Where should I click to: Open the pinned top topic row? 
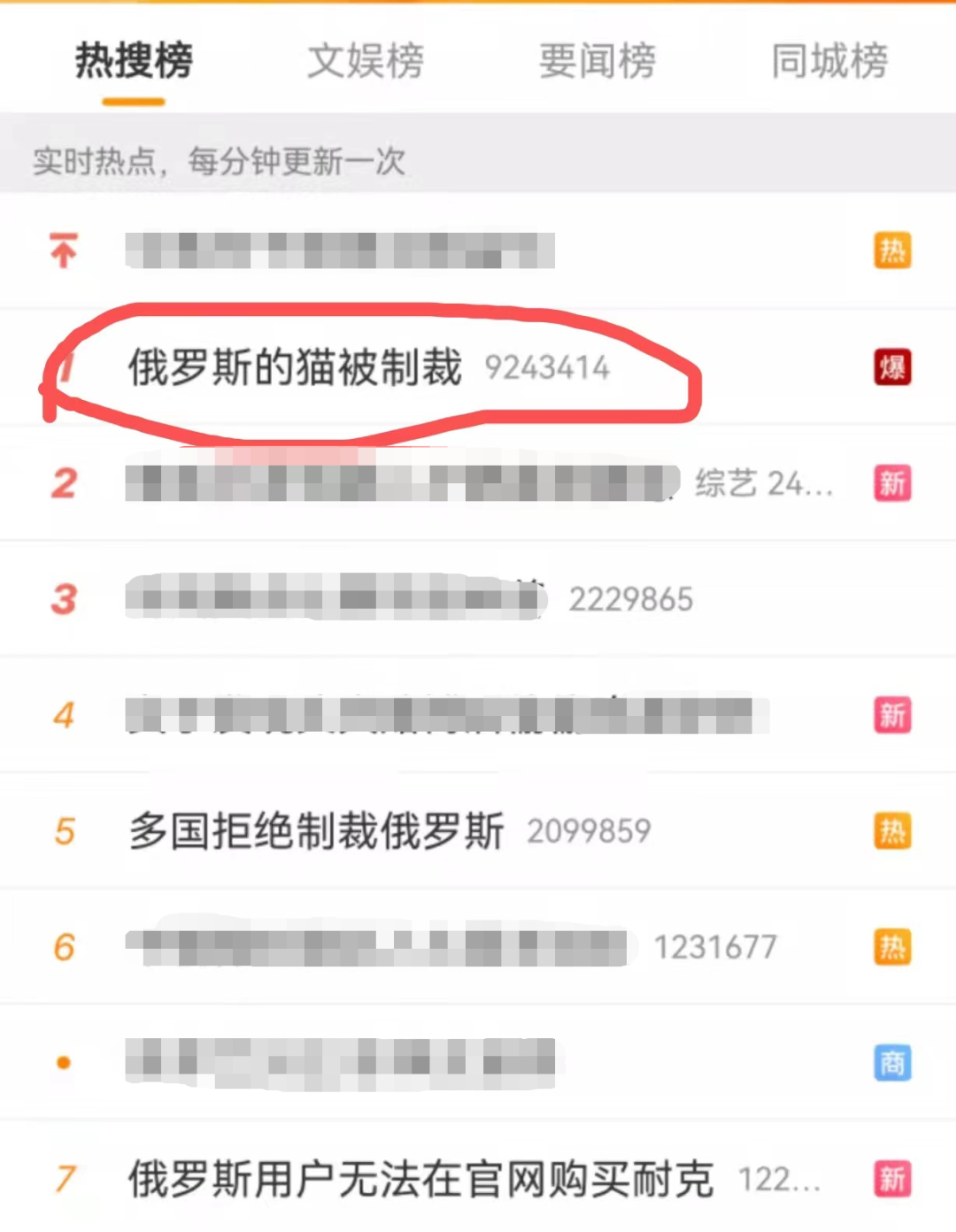(340, 251)
